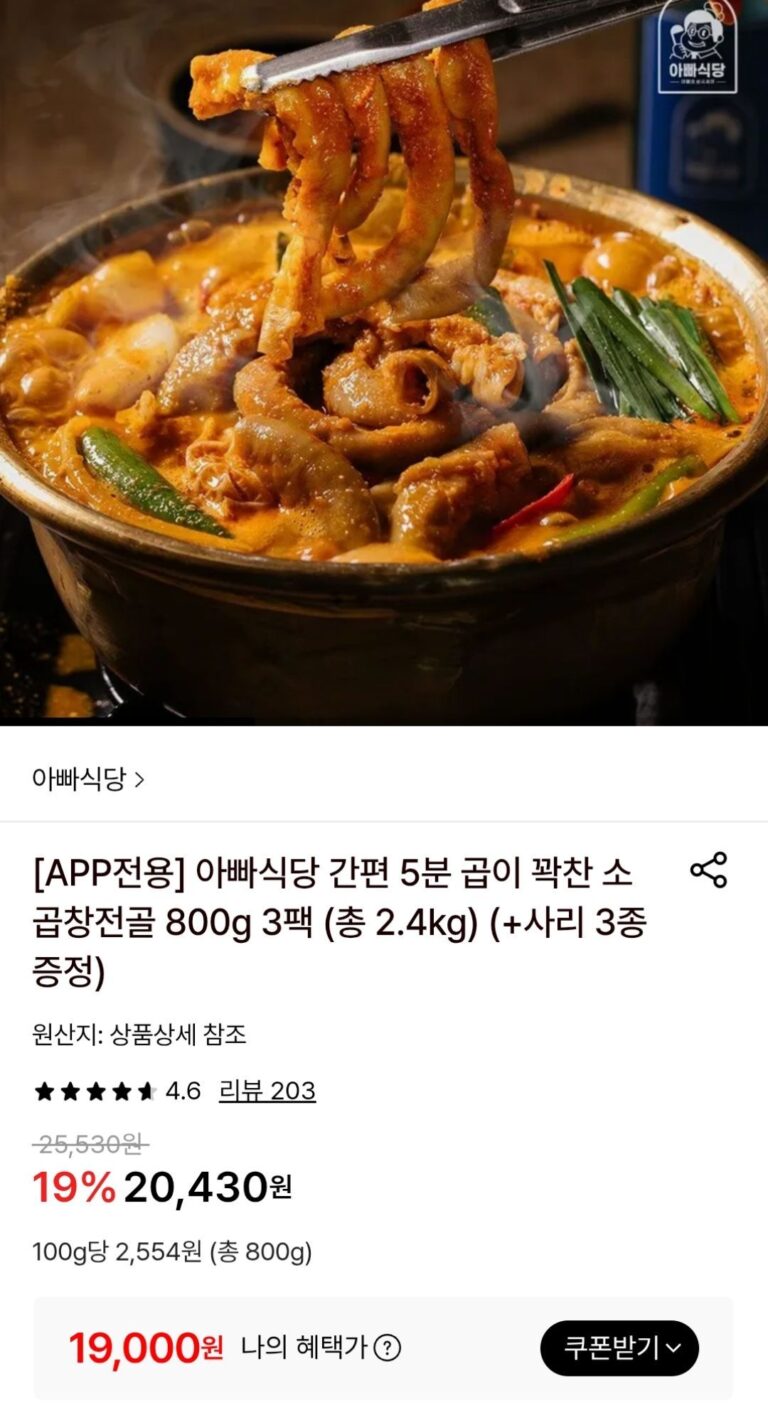The image size is (768, 1415).
Task: Open the 리뷰 203 reviews link
Action: 267,1090
